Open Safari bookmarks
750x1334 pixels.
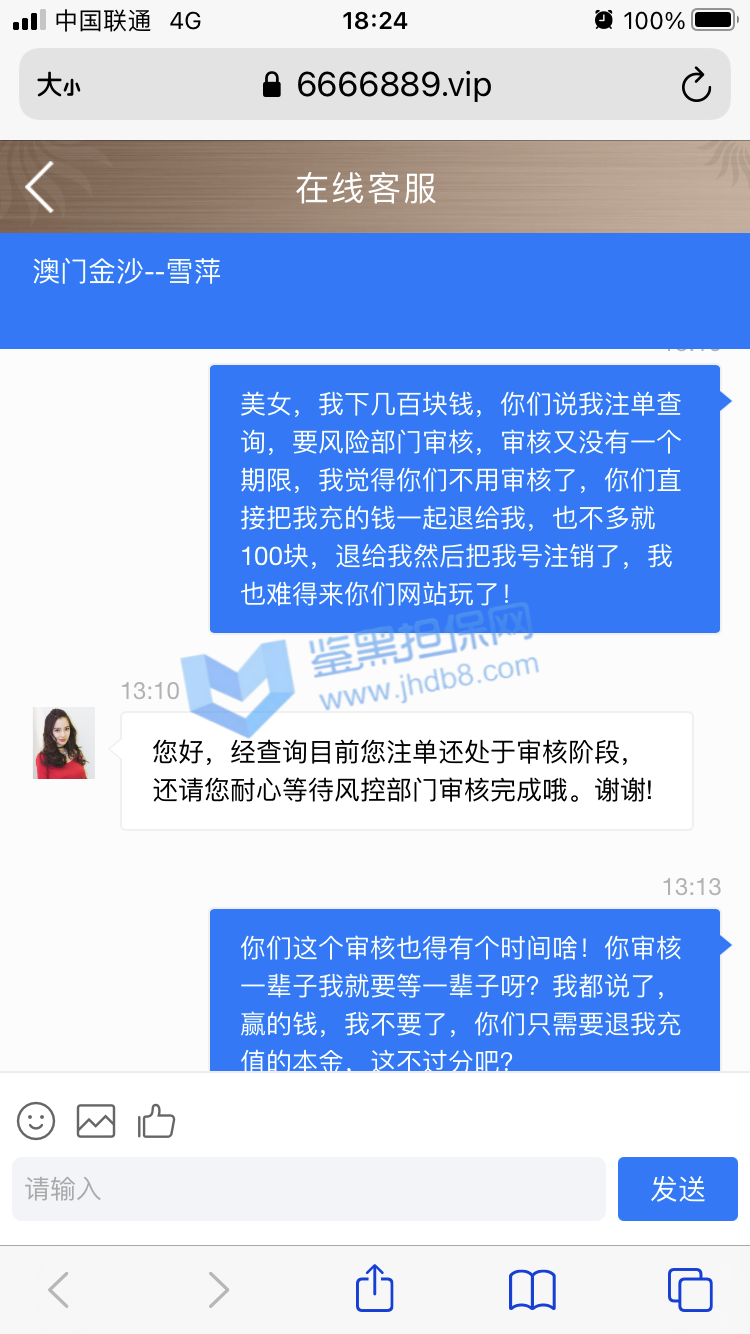pos(532,1289)
